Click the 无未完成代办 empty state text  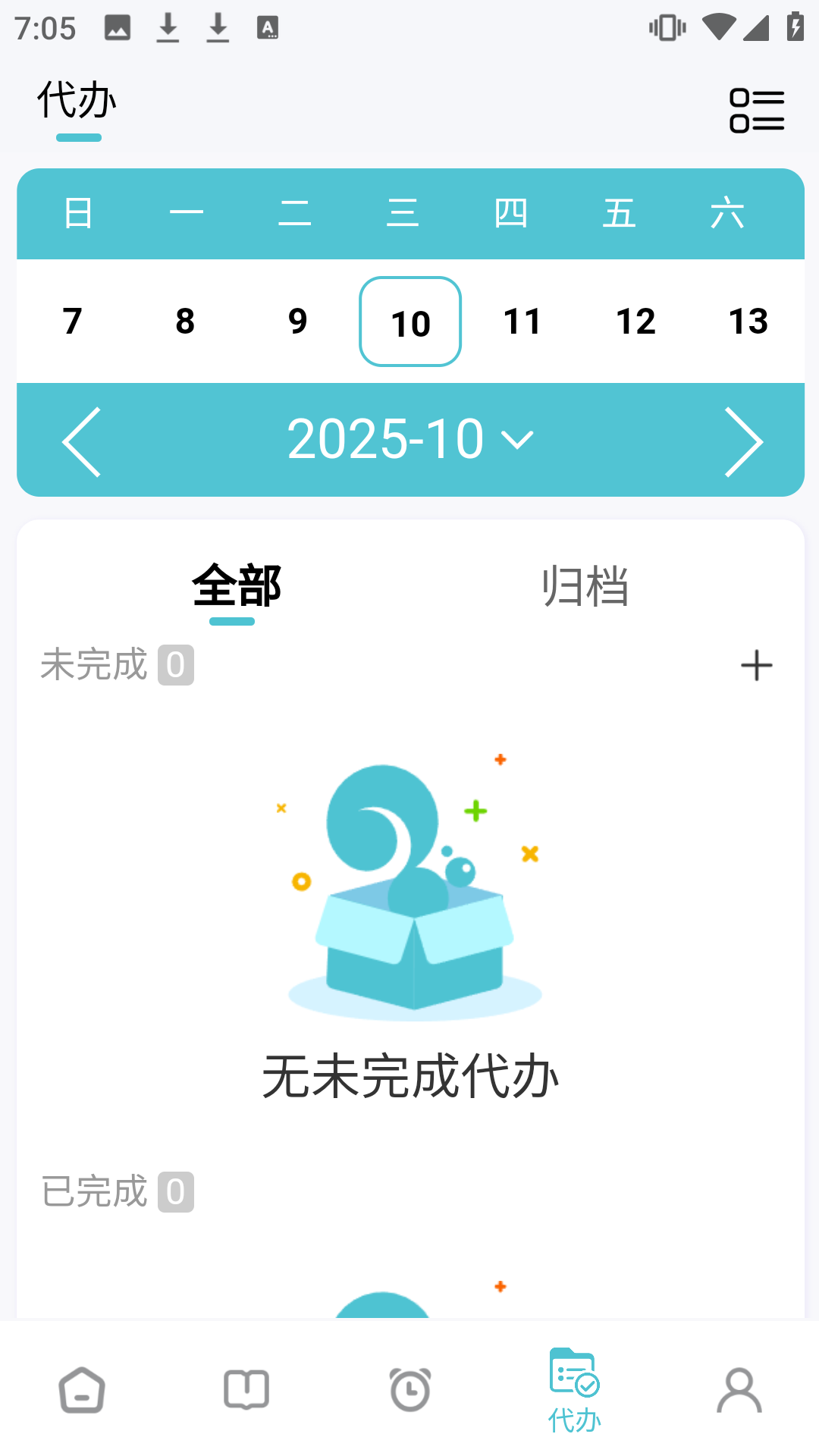409,1073
